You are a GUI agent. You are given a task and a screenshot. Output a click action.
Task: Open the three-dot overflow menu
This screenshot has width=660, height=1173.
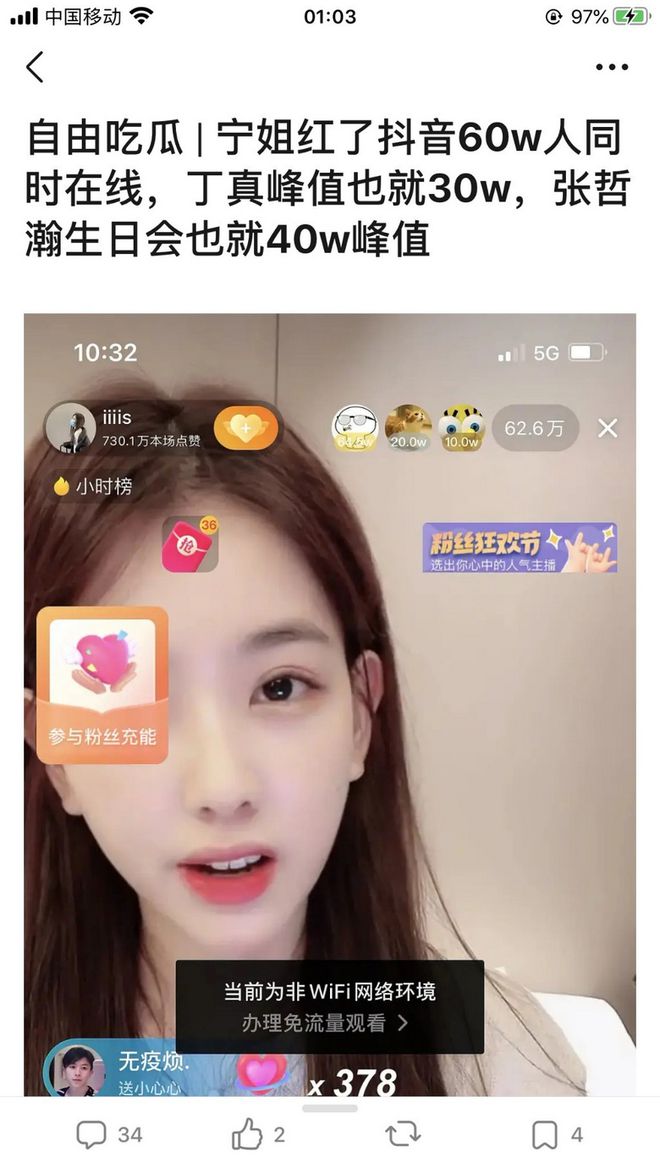tap(611, 67)
